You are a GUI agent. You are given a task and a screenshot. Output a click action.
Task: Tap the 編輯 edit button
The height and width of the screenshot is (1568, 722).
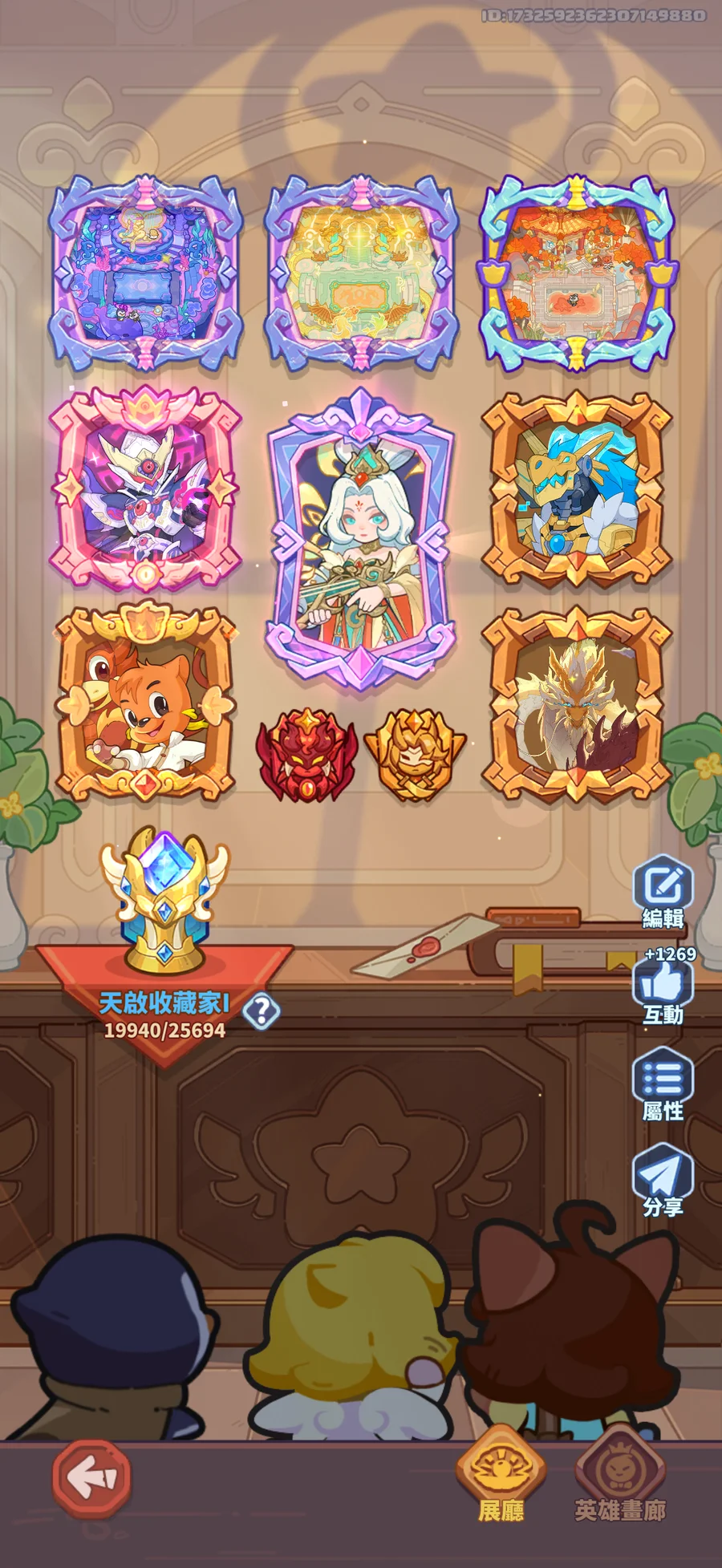(x=663, y=892)
